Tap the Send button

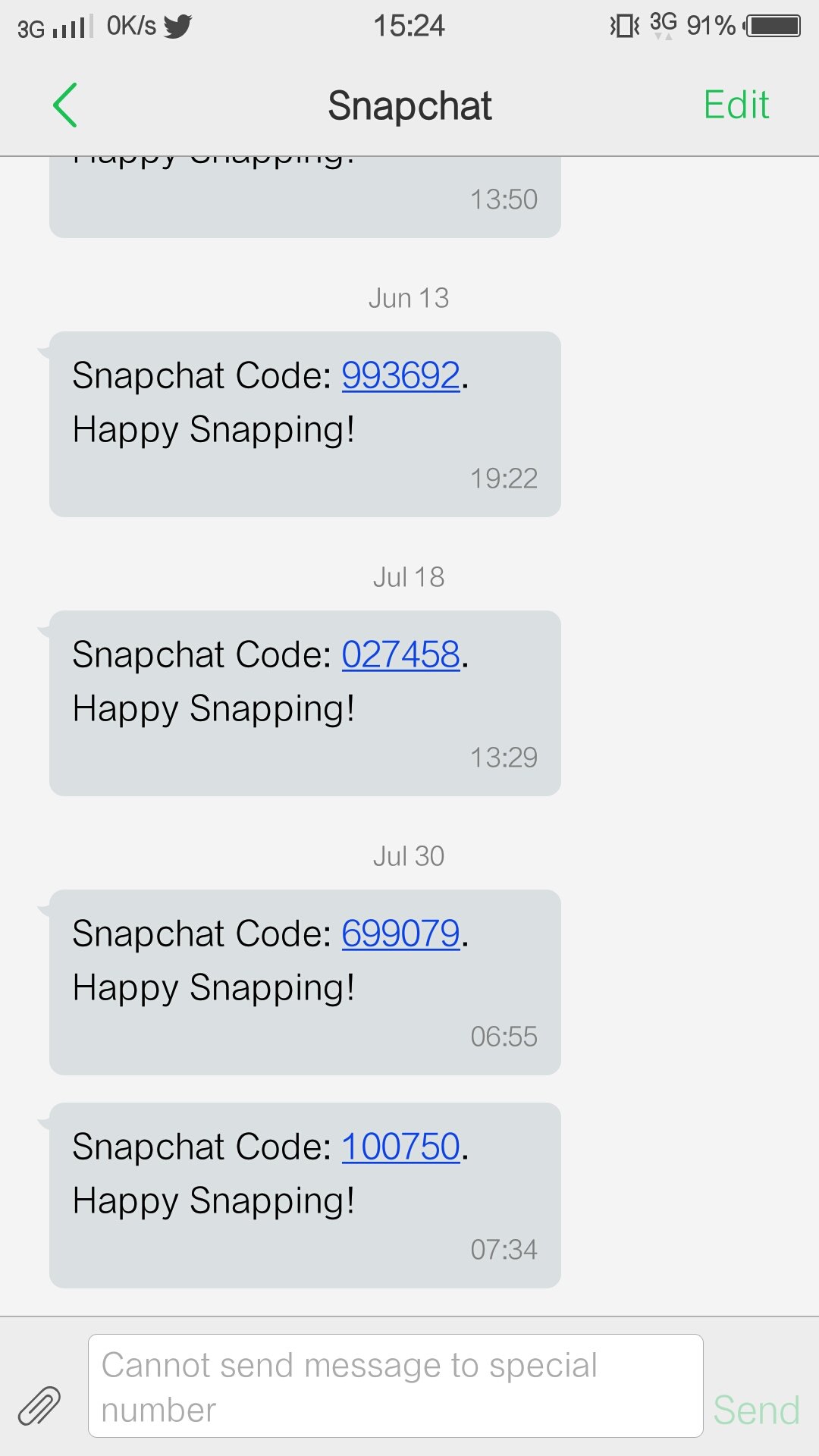tap(756, 1410)
